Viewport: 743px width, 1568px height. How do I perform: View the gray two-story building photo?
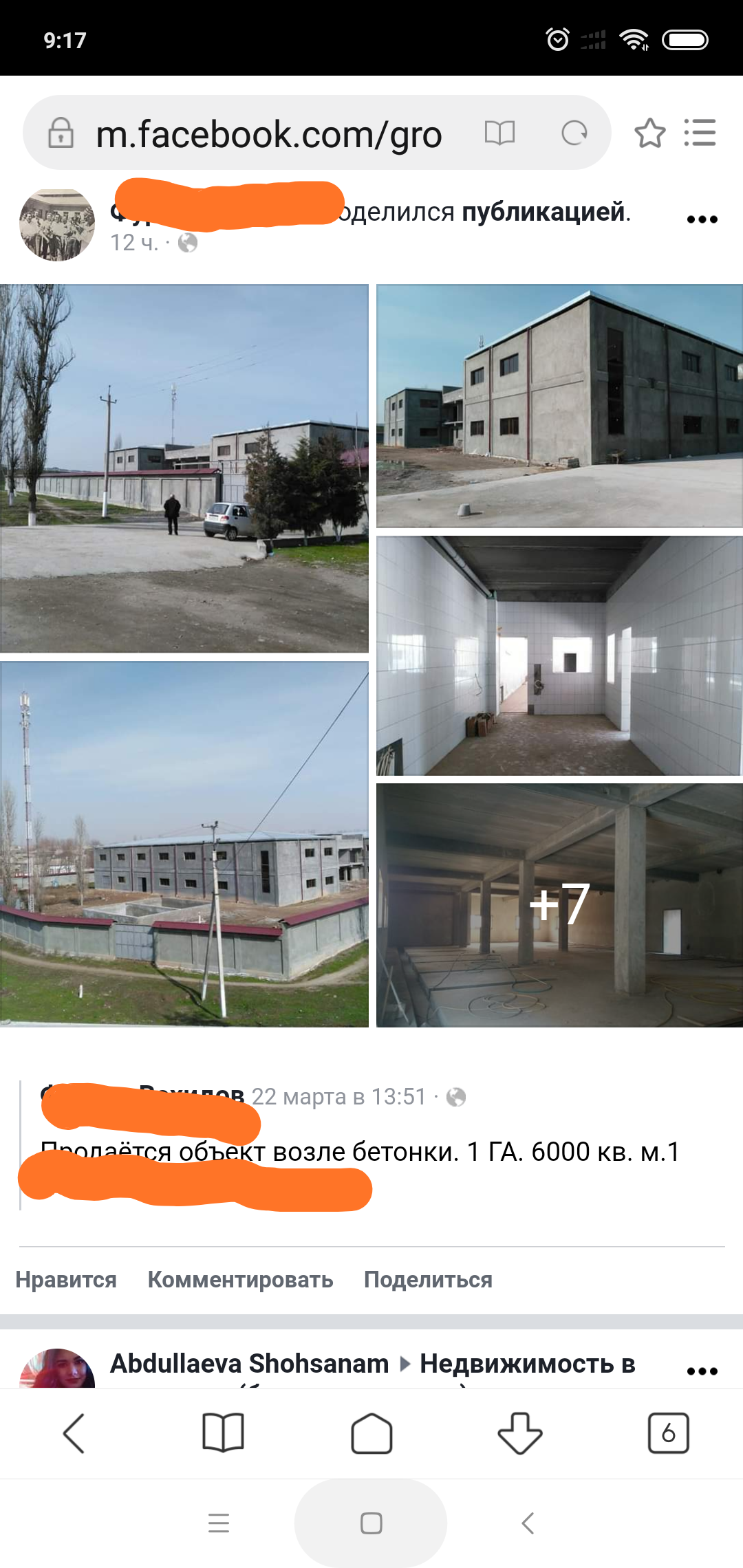pyautogui.click(x=559, y=406)
